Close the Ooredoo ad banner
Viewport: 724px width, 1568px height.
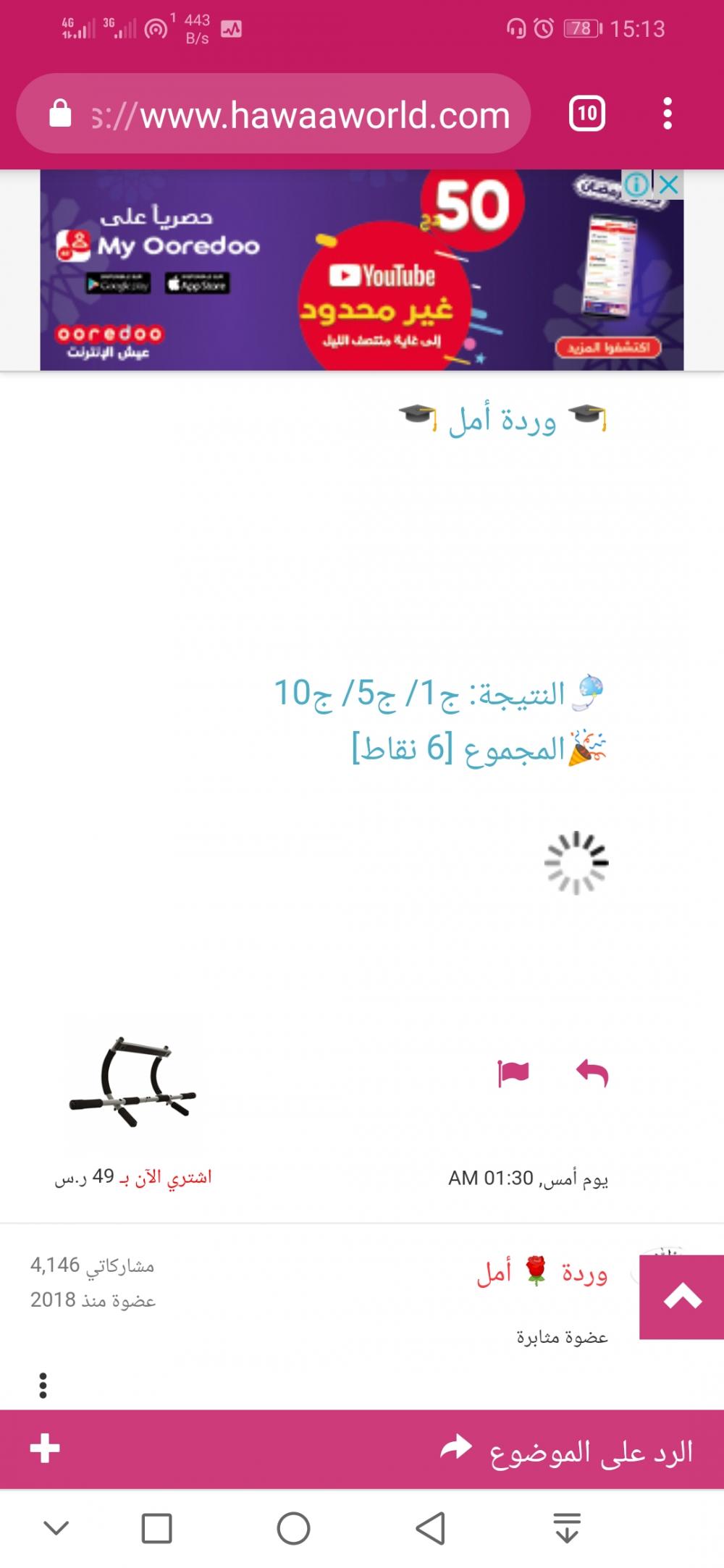(x=670, y=185)
